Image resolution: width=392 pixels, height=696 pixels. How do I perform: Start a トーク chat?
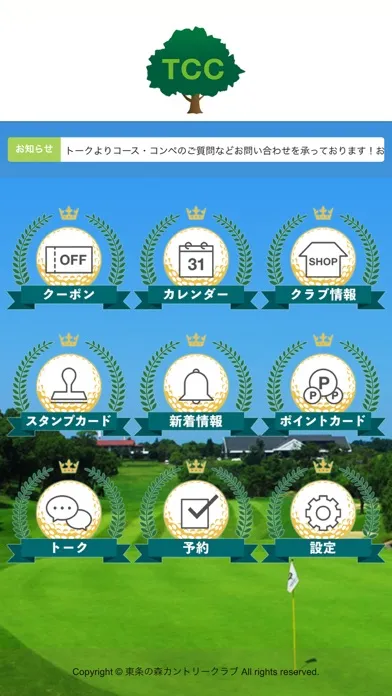(x=69, y=512)
